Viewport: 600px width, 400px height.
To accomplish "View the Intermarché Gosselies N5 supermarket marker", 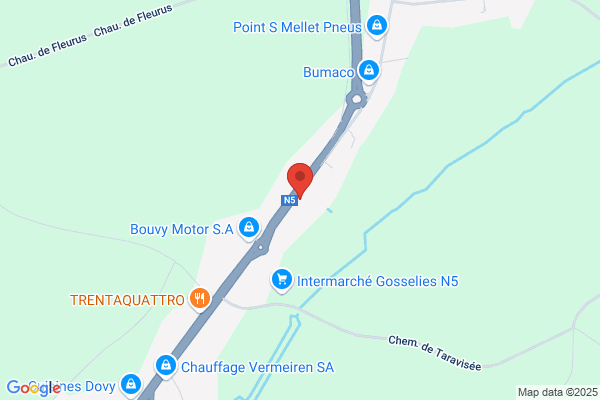I will click(x=282, y=281).
